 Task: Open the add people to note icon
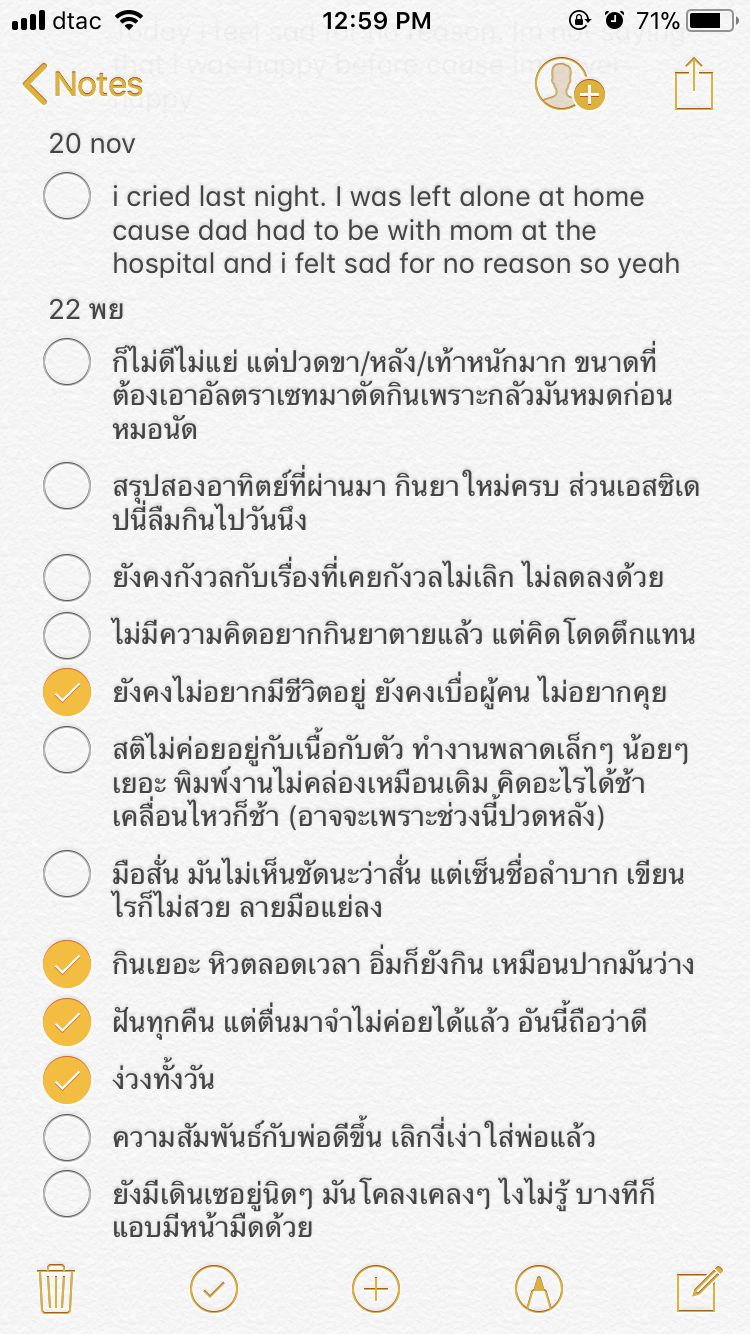click(x=568, y=85)
